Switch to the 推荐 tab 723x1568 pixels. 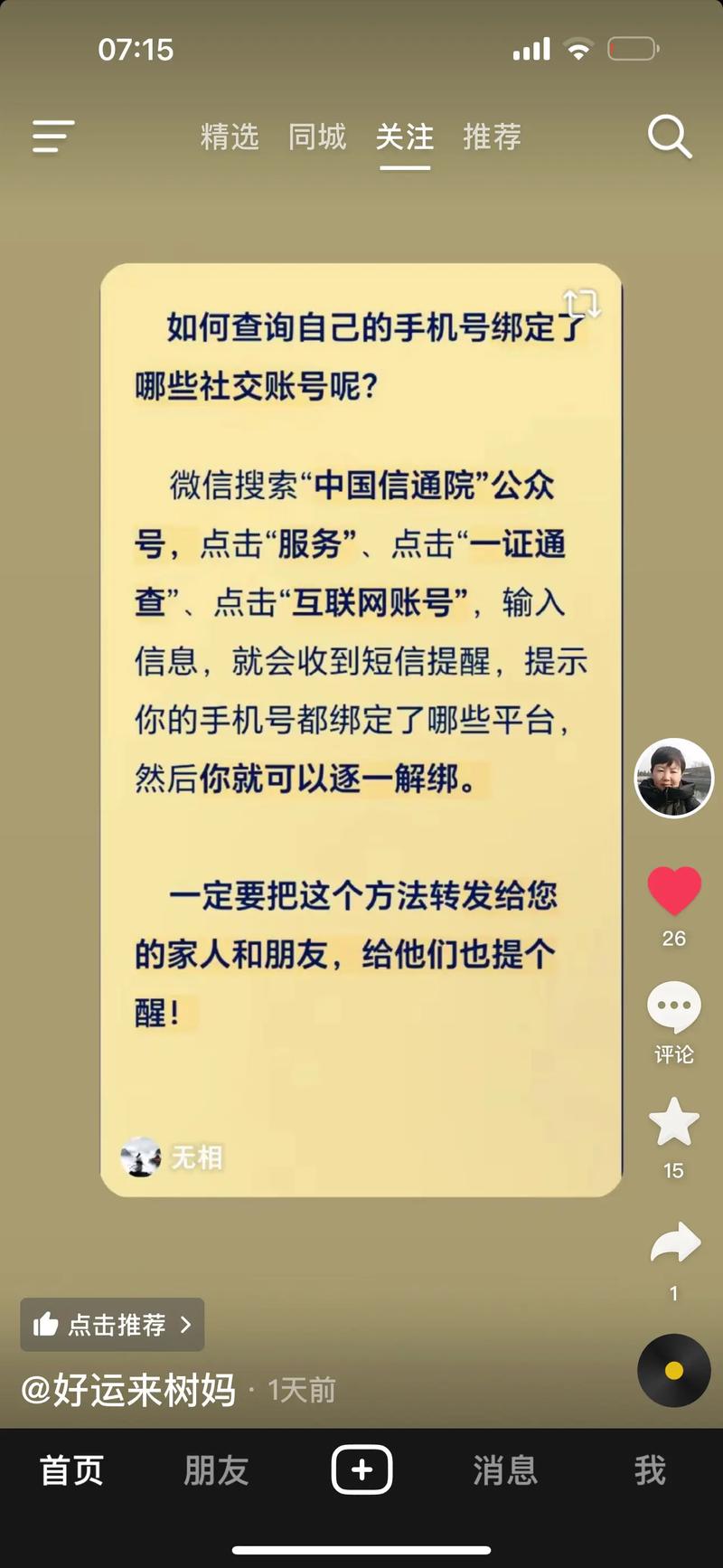(492, 137)
